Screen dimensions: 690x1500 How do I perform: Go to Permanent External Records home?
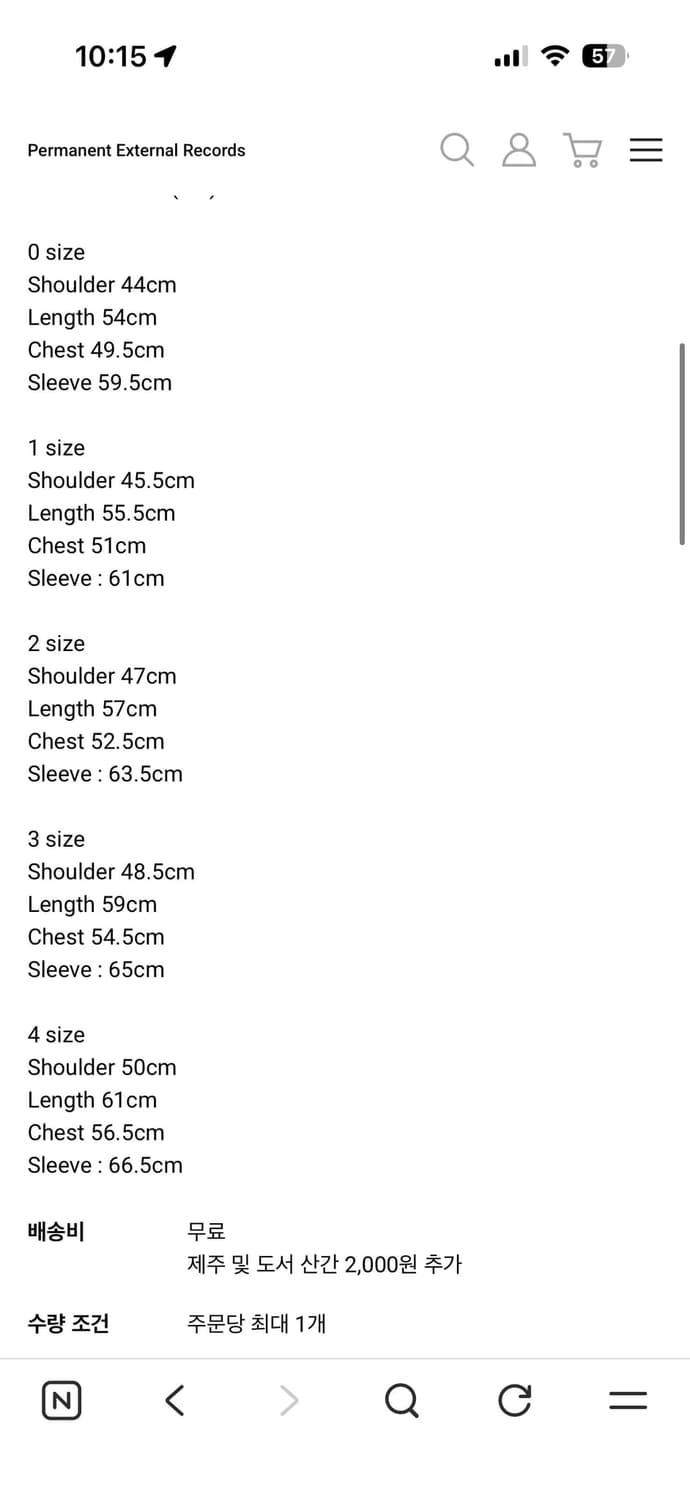(x=136, y=150)
